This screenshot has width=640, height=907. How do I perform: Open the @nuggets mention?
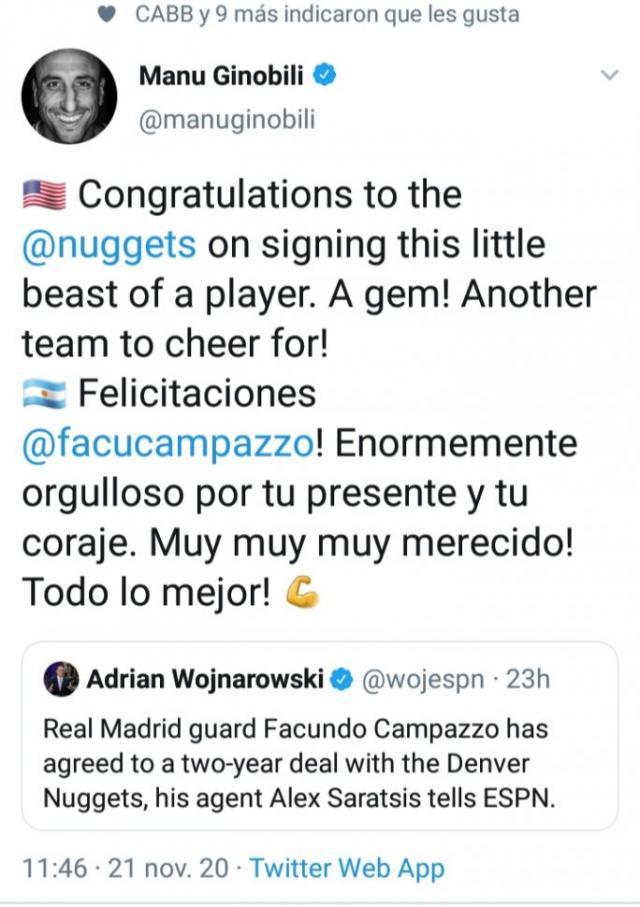click(x=109, y=245)
